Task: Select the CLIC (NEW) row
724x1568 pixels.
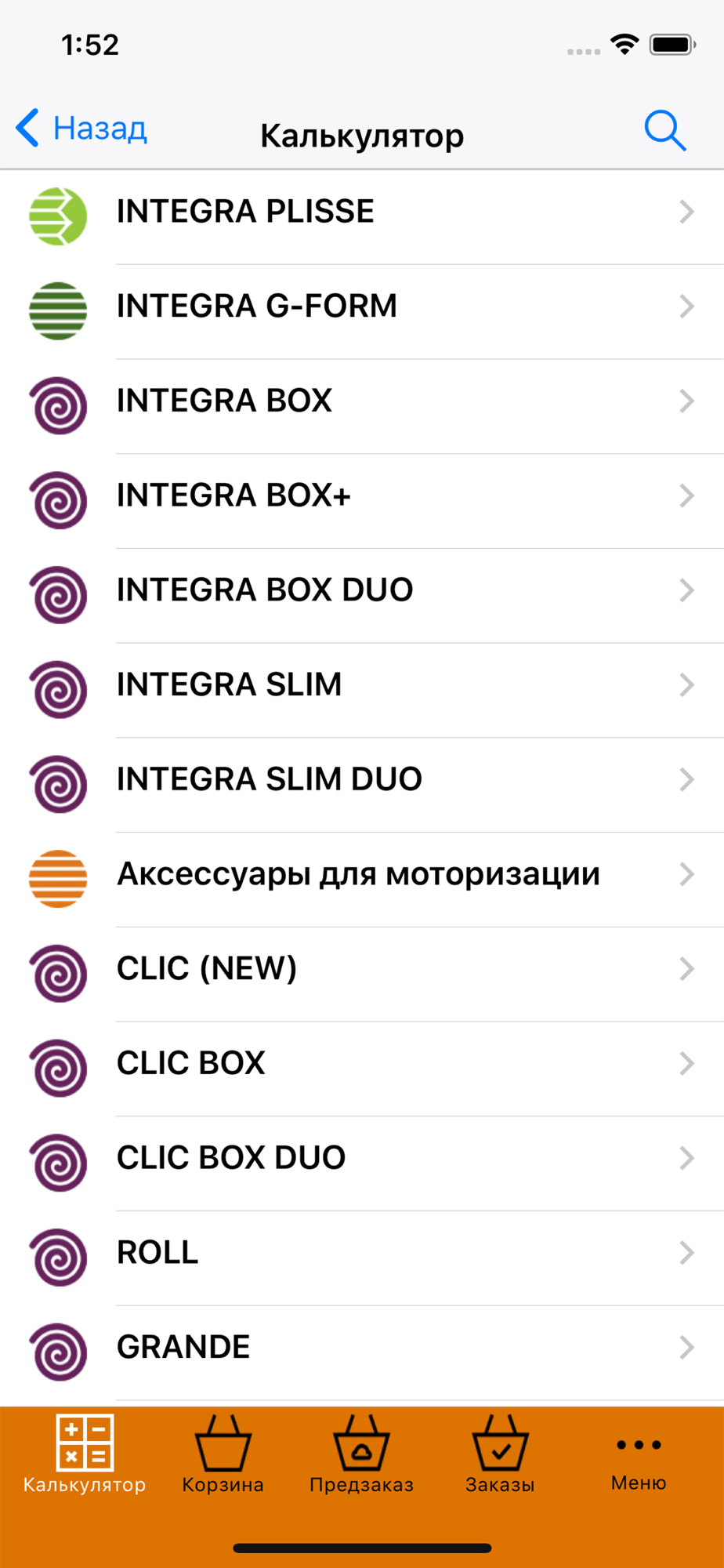Action: [x=362, y=969]
